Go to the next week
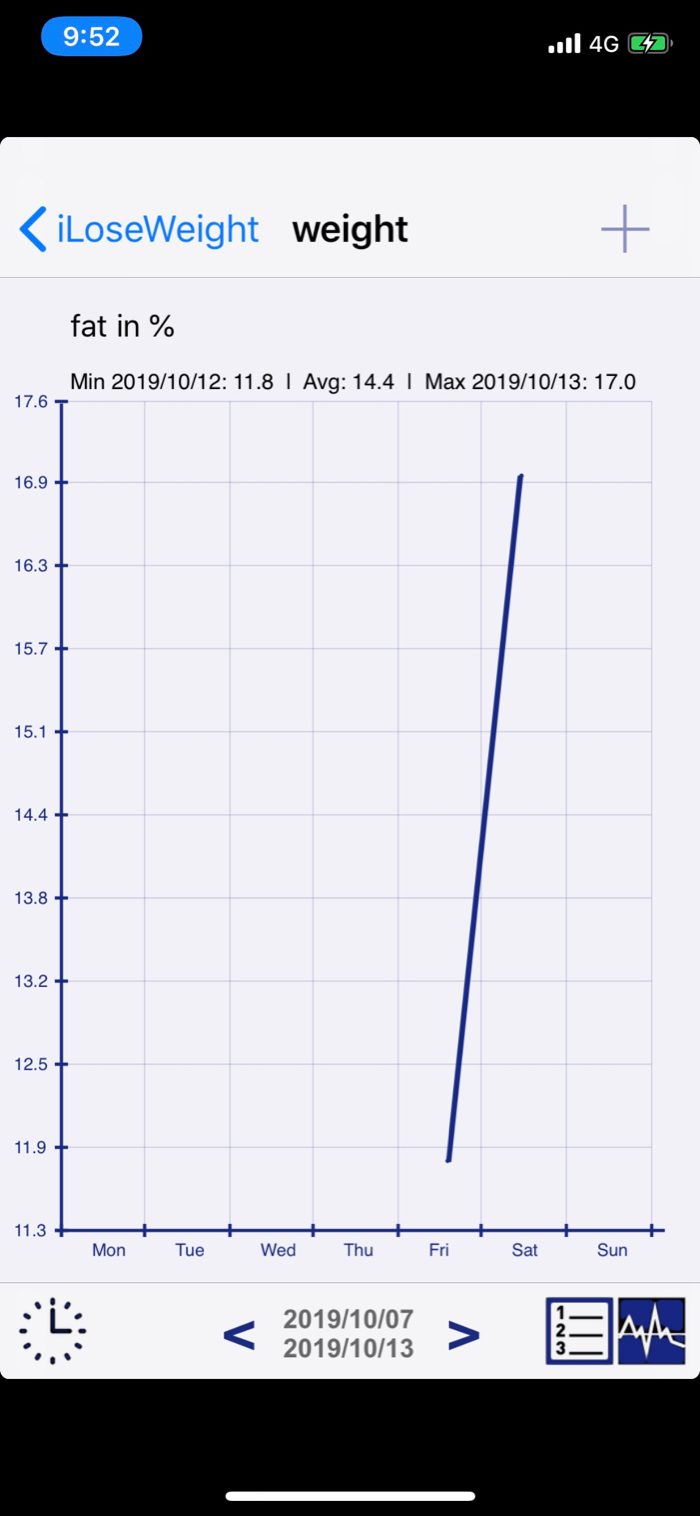This screenshot has width=700, height=1516. [463, 1334]
